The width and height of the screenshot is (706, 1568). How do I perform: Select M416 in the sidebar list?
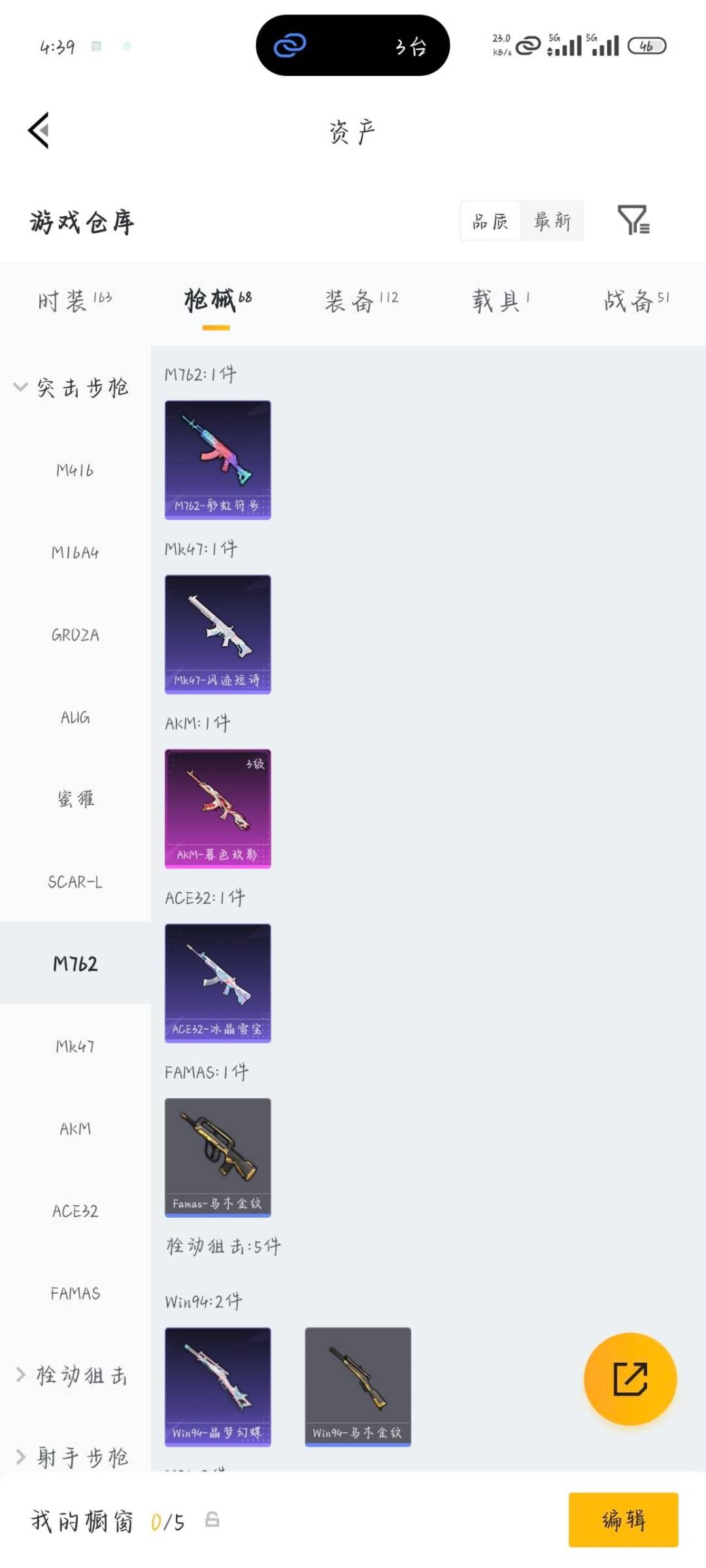click(75, 470)
